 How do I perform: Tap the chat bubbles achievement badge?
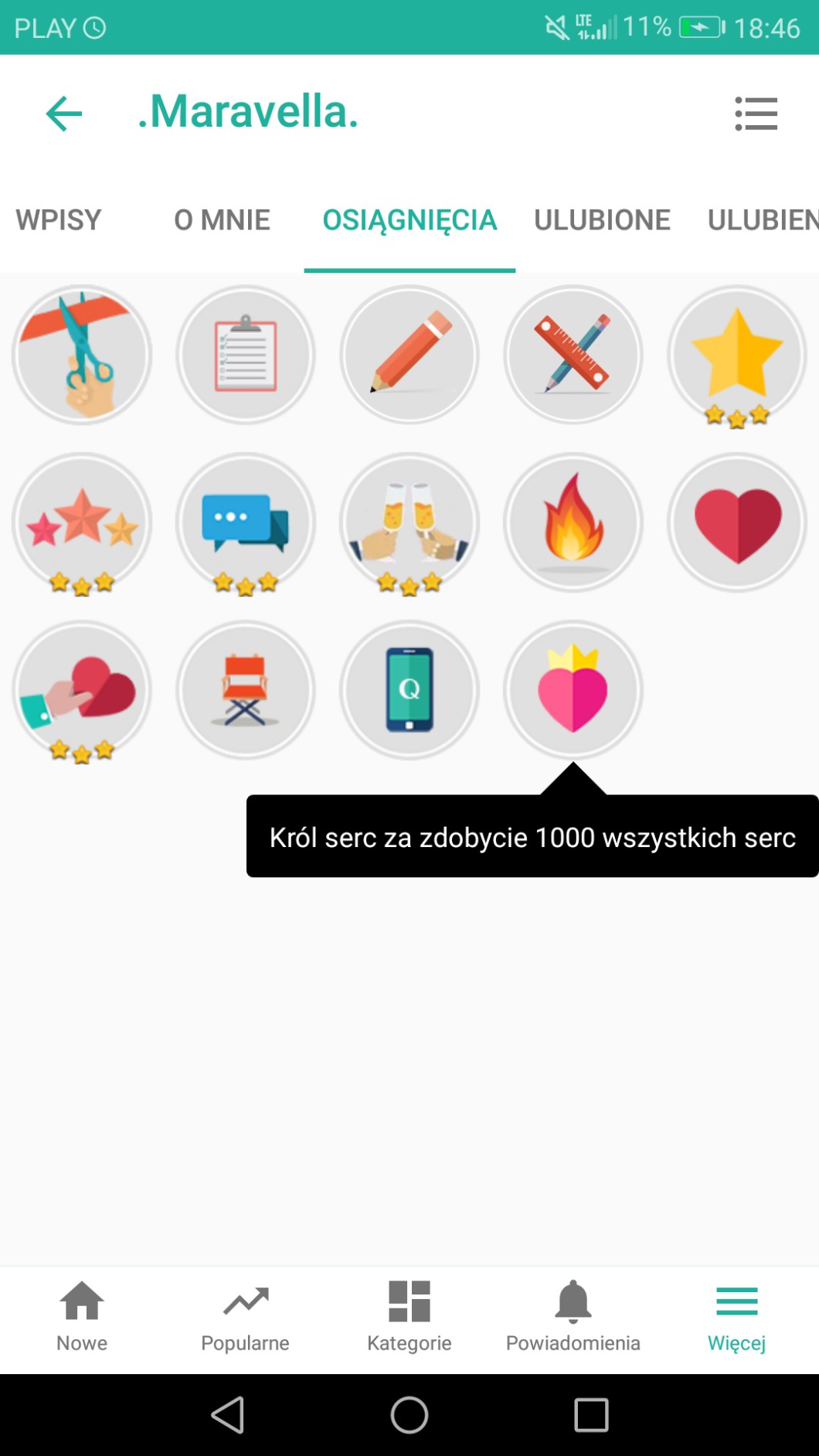tap(246, 523)
